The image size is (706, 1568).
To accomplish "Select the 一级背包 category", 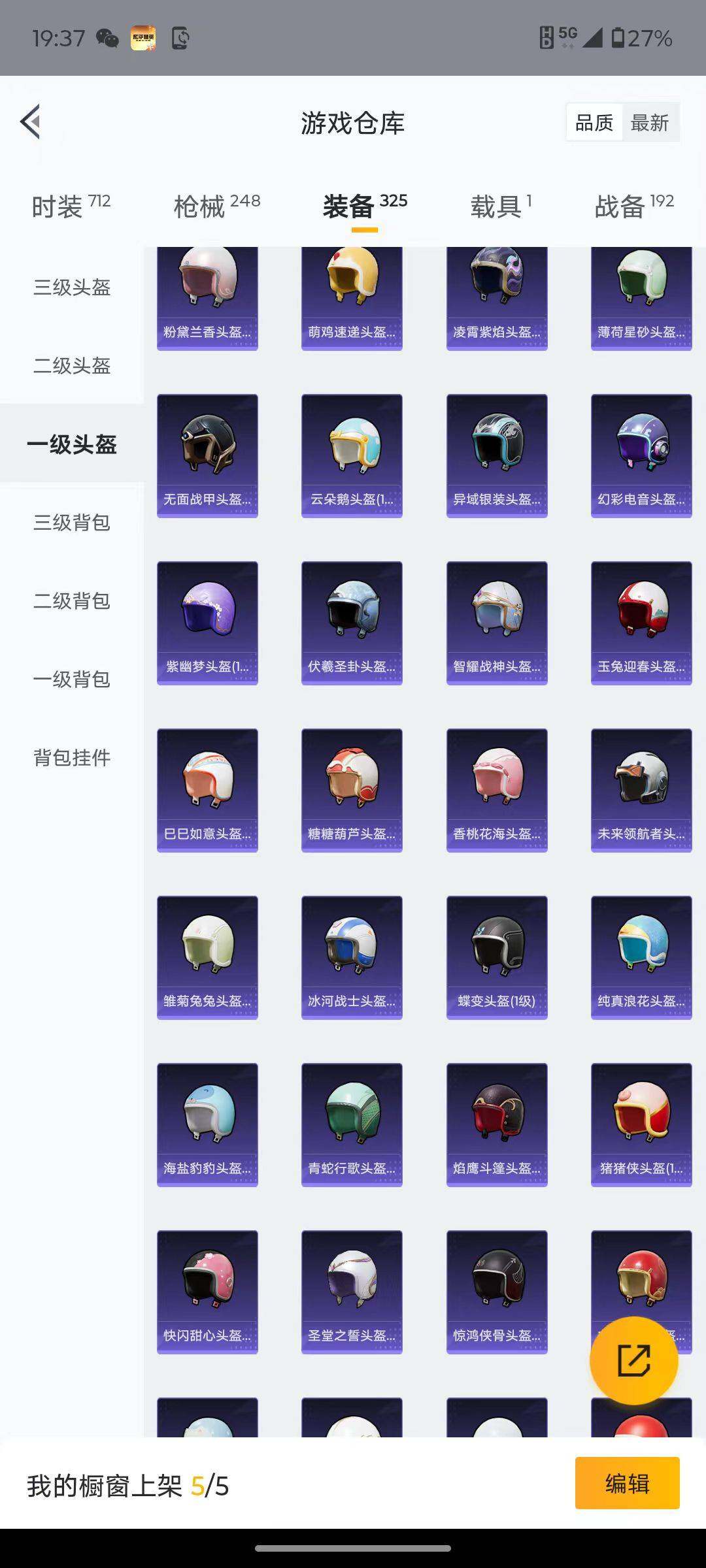I will pos(73,681).
